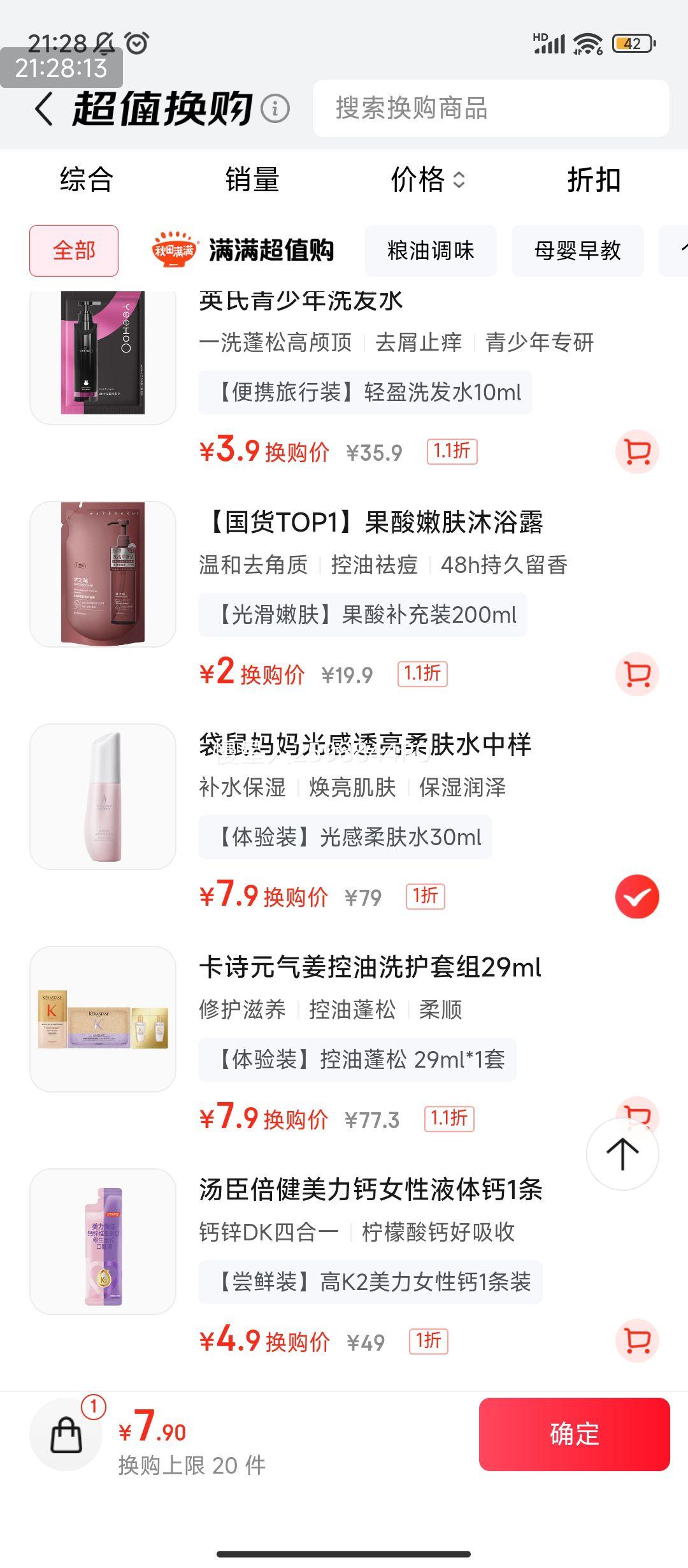
Task: Sort products by 折扣
Action: [x=594, y=179]
